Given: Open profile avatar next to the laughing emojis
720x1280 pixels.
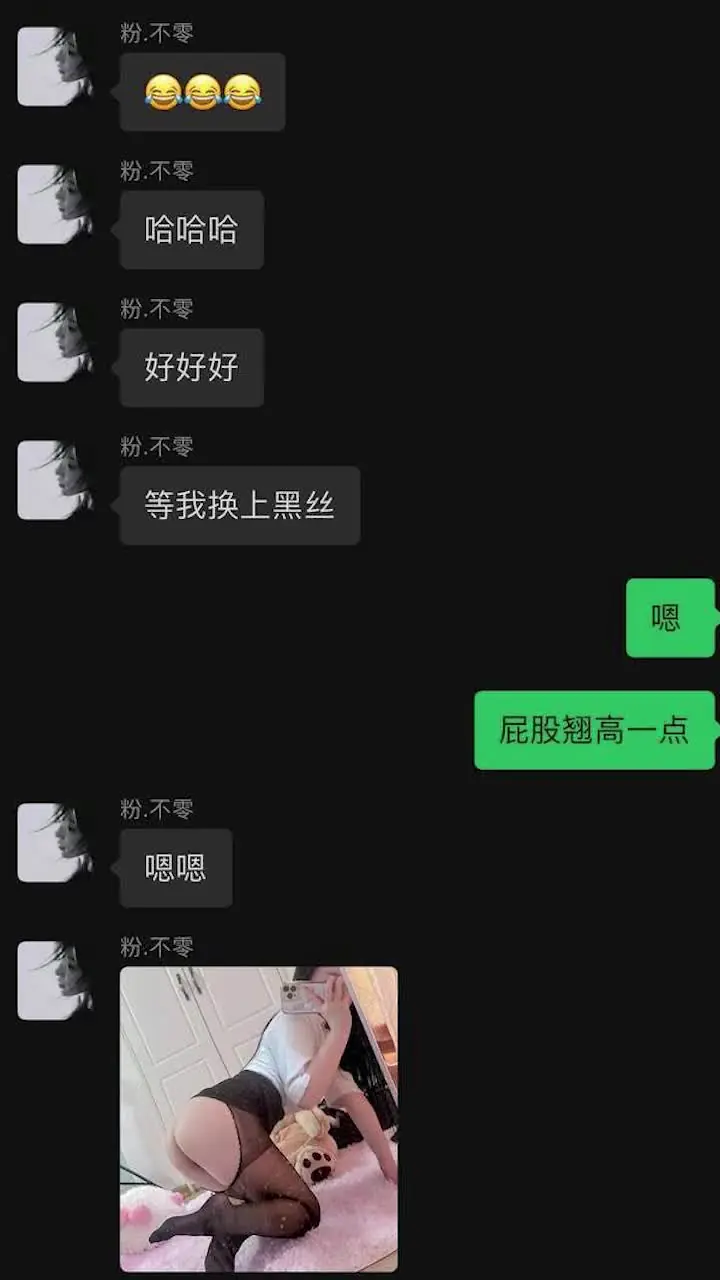Looking at the screenshot, I should click(56, 67).
